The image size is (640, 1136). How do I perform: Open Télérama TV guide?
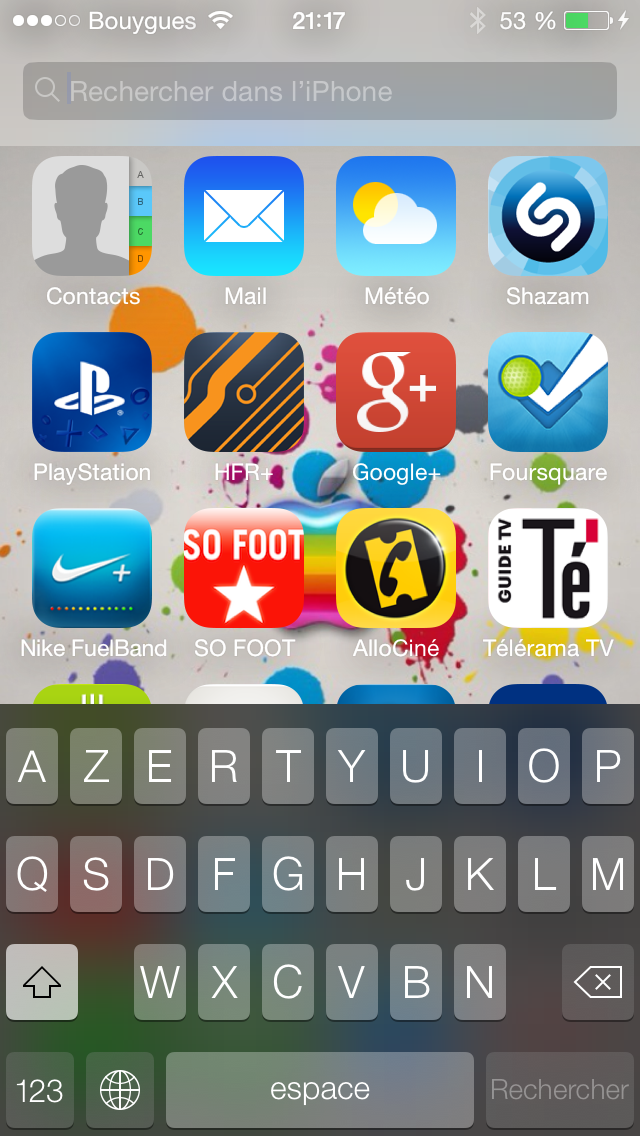click(x=548, y=568)
